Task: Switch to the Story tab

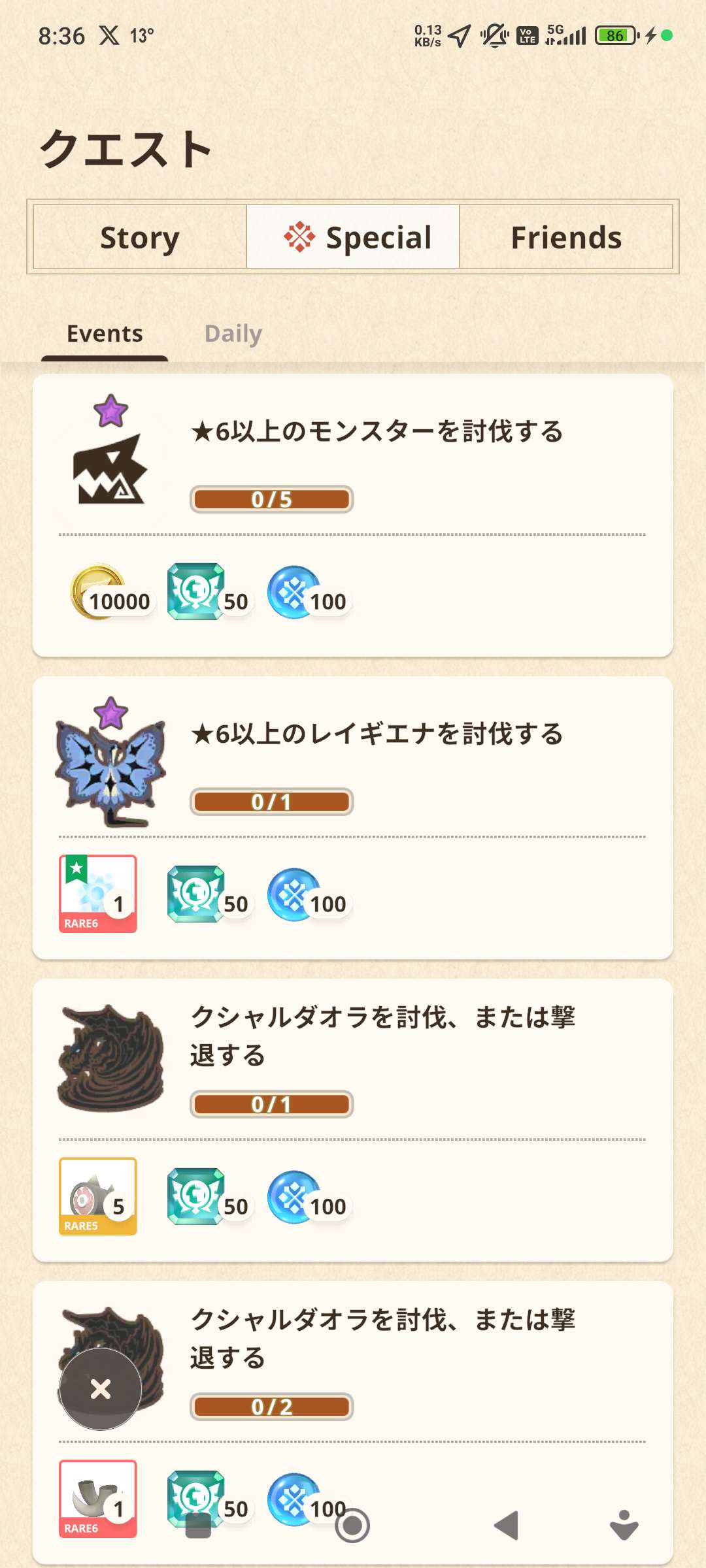Action: pos(139,237)
